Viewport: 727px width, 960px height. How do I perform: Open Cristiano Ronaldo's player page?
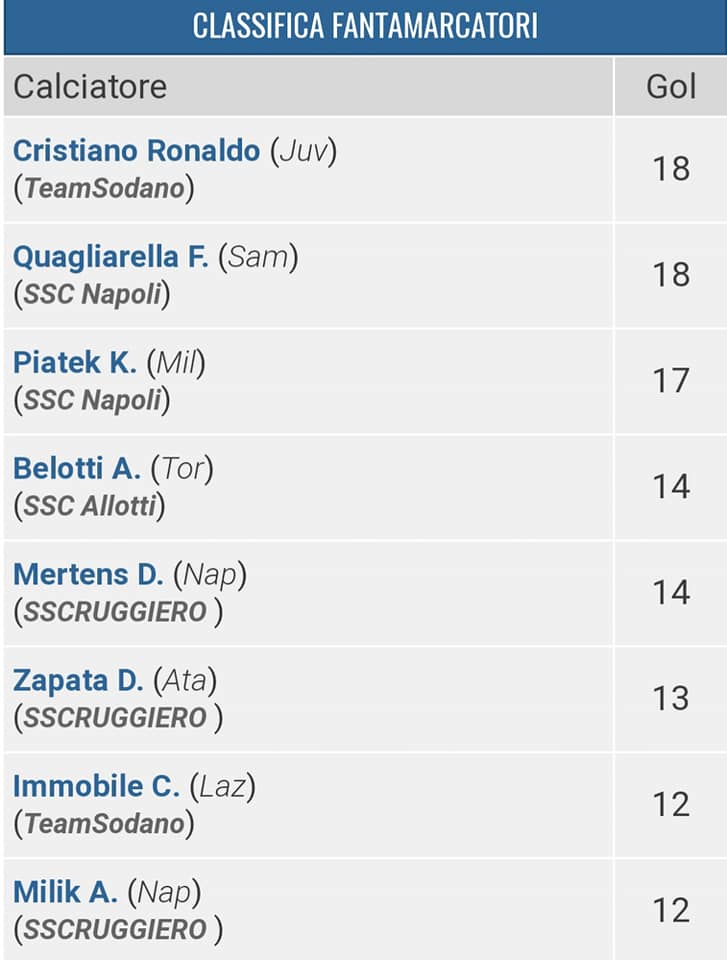tap(136, 151)
